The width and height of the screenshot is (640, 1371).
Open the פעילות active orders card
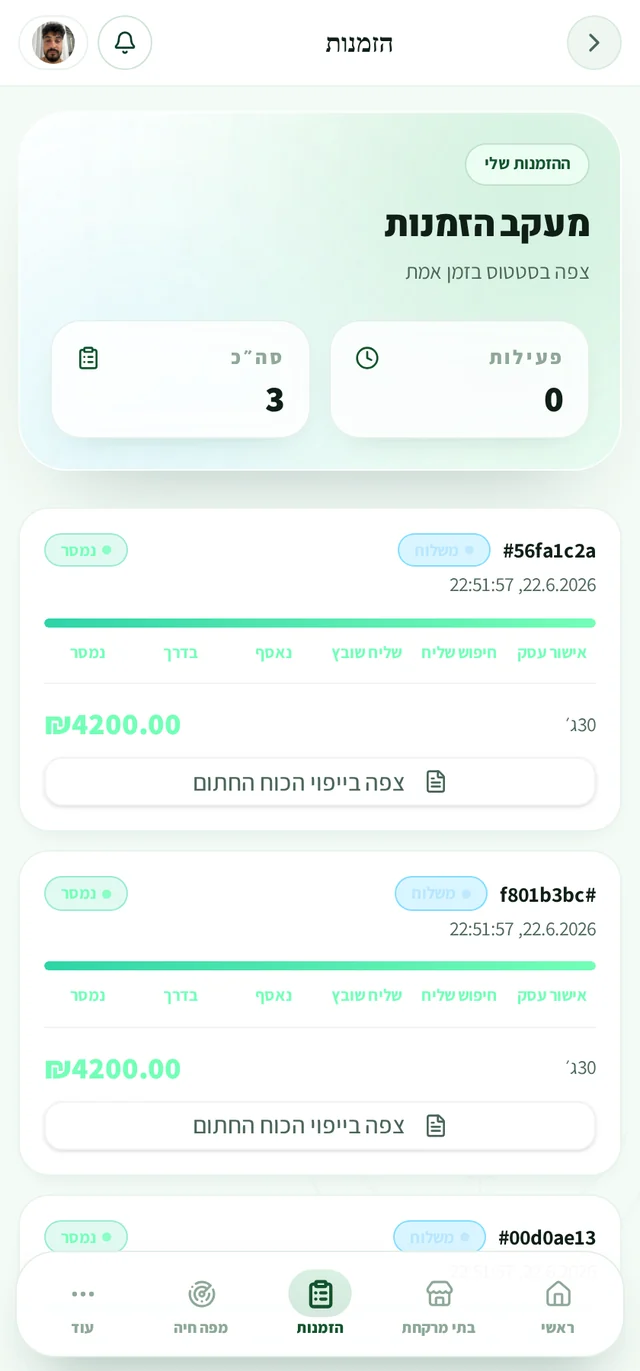(459, 379)
